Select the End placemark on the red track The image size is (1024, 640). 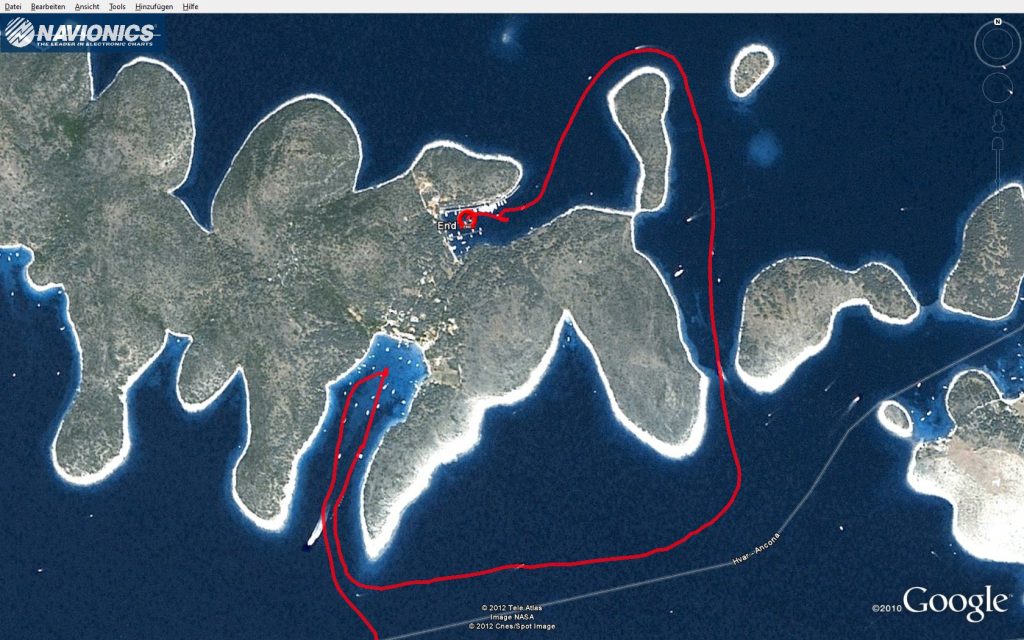pos(466,221)
